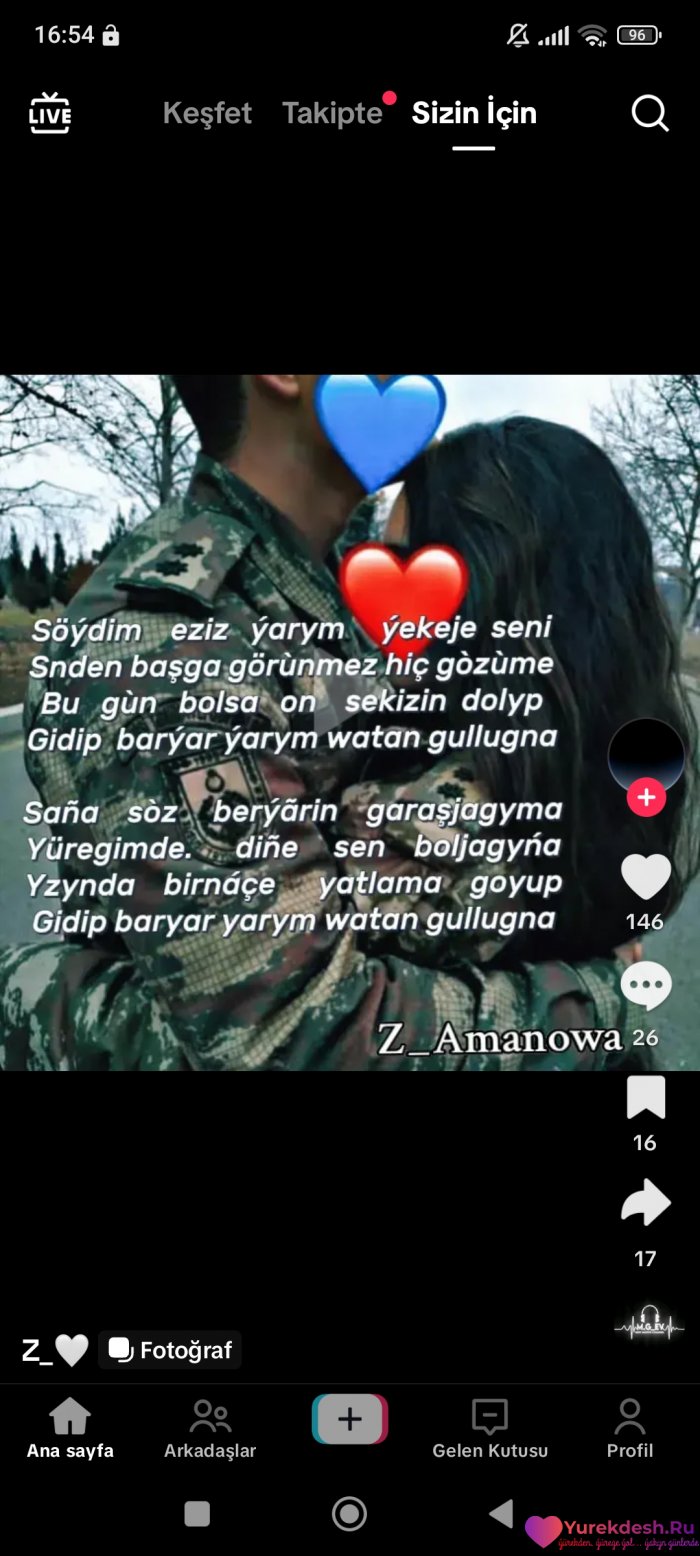This screenshot has width=700, height=1556.
Task: Open the comments bubble
Action: (646, 987)
